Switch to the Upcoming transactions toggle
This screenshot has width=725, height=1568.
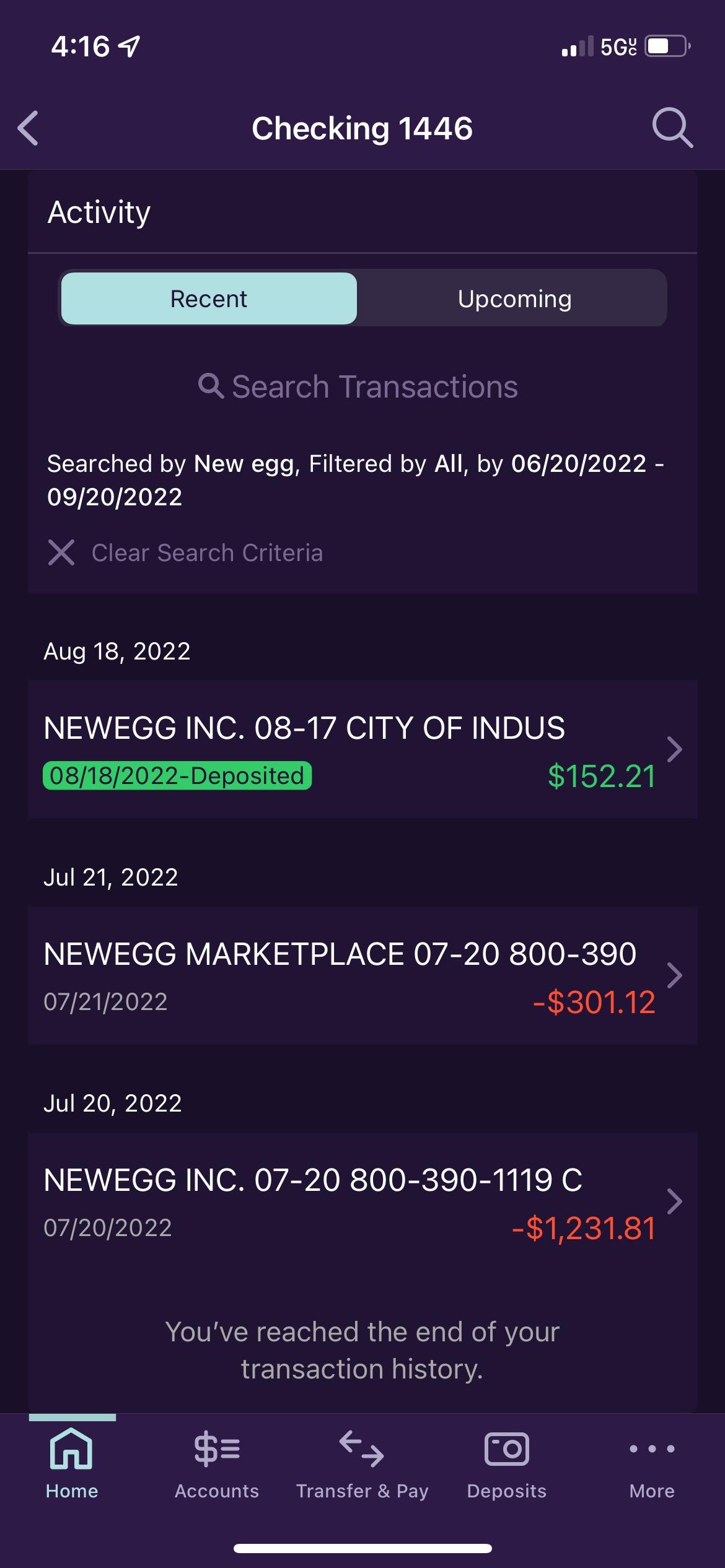click(514, 298)
